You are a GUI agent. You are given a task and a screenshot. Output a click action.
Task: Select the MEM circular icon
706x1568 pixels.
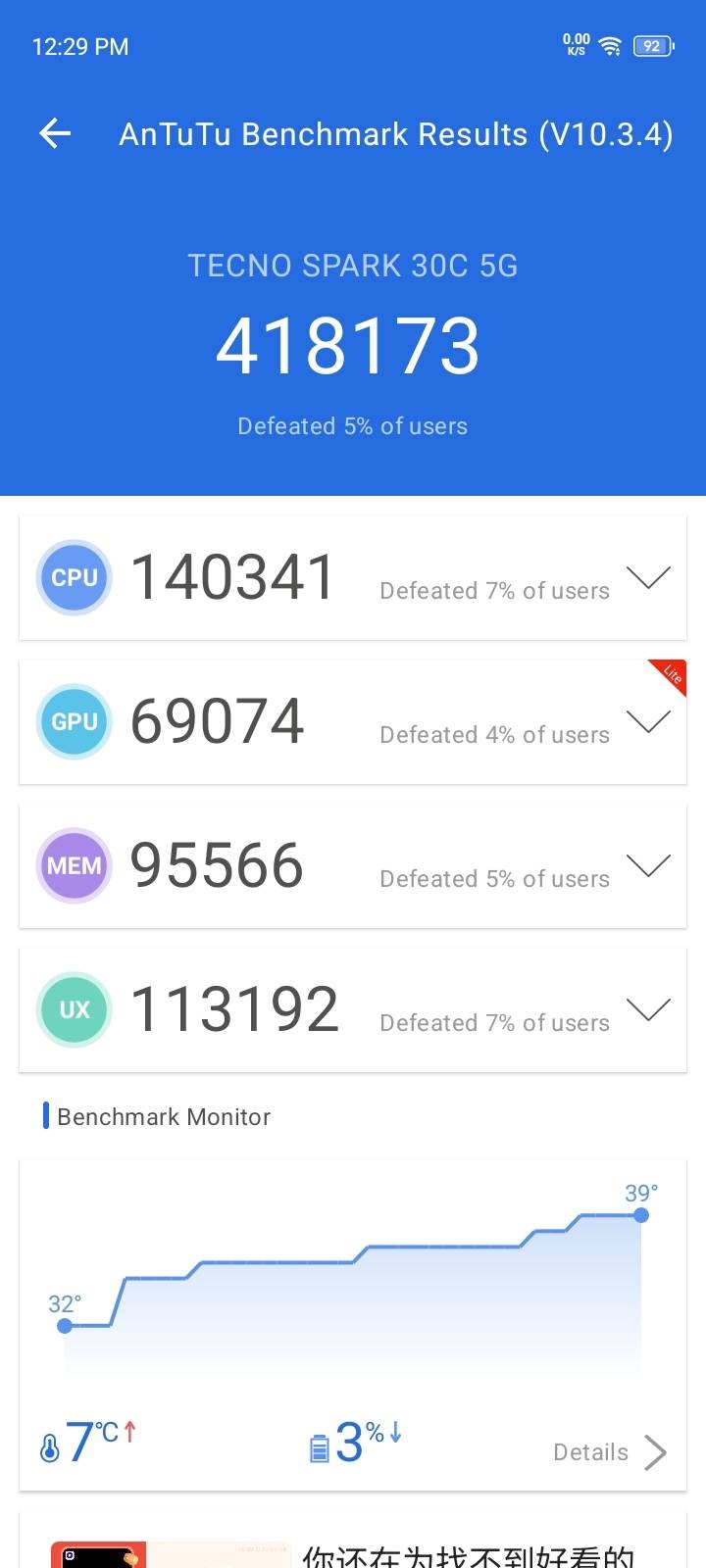[74, 865]
